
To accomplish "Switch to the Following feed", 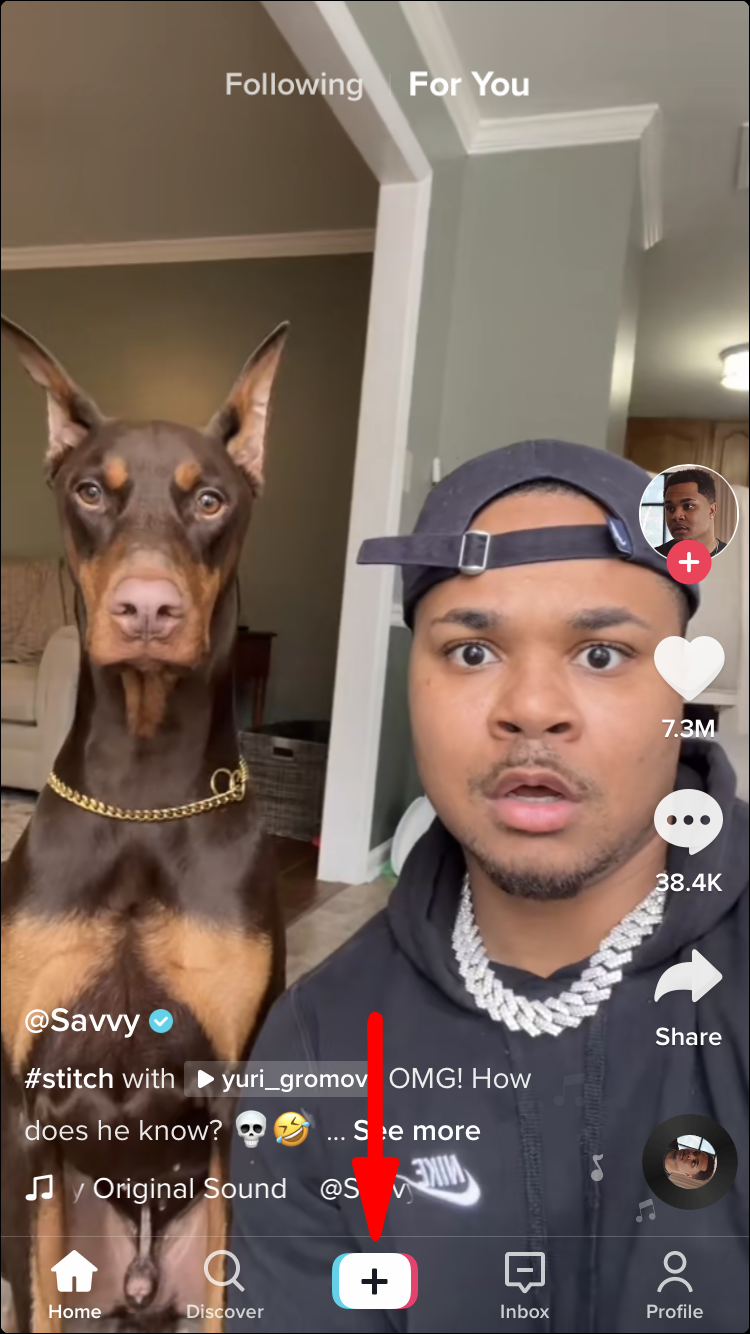I will click(x=293, y=85).
